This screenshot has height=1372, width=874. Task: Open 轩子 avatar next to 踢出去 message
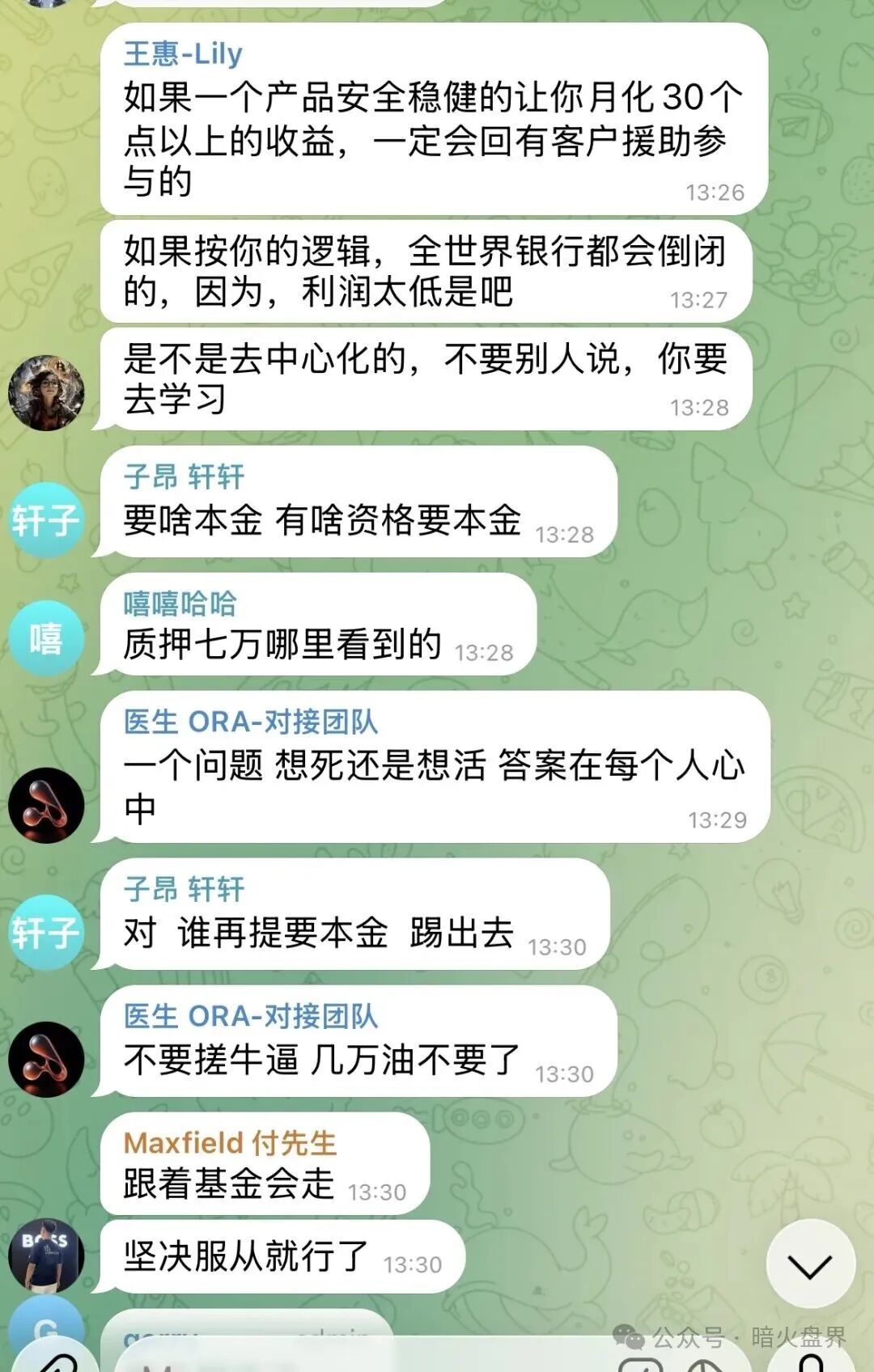pos(46,932)
